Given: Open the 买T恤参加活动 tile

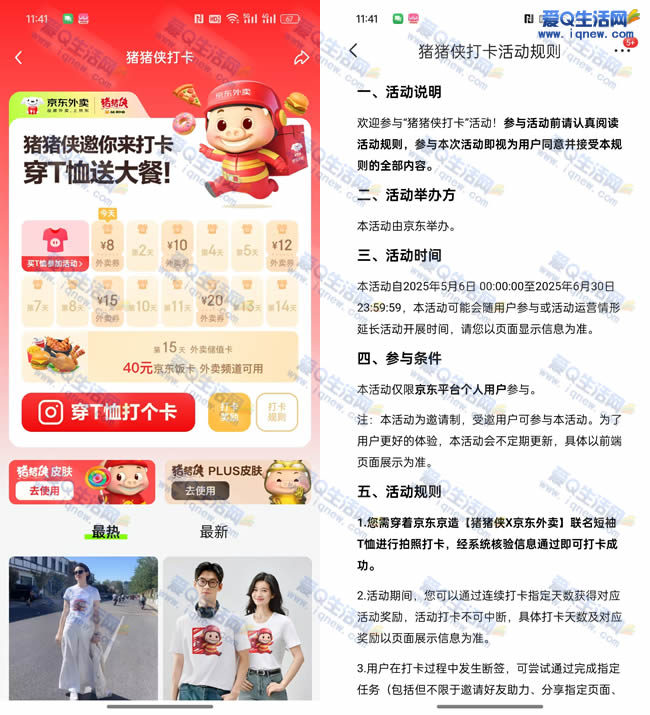Looking at the screenshot, I should click(x=55, y=247).
